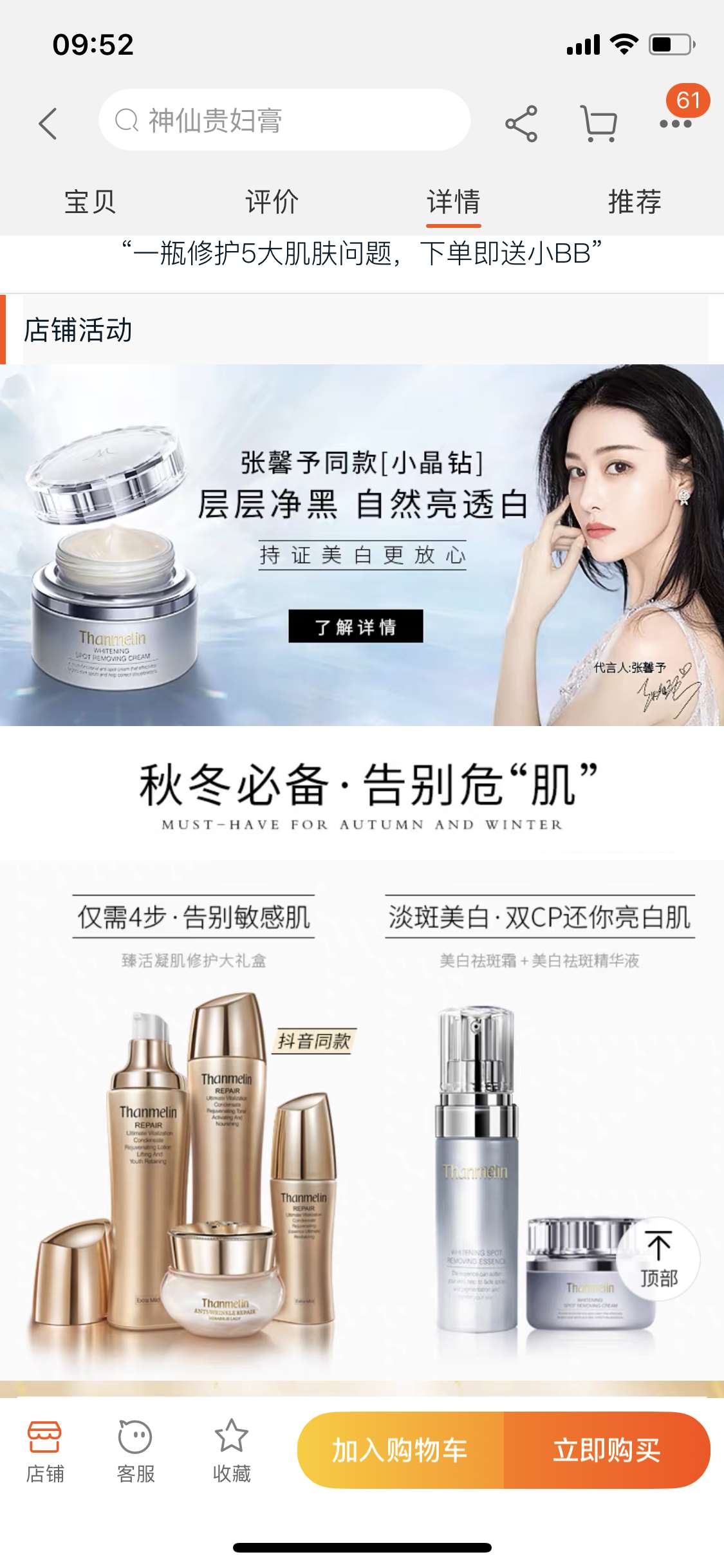Share this product
Viewport: 724px width, 1568px height.
click(x=521, y=123)
